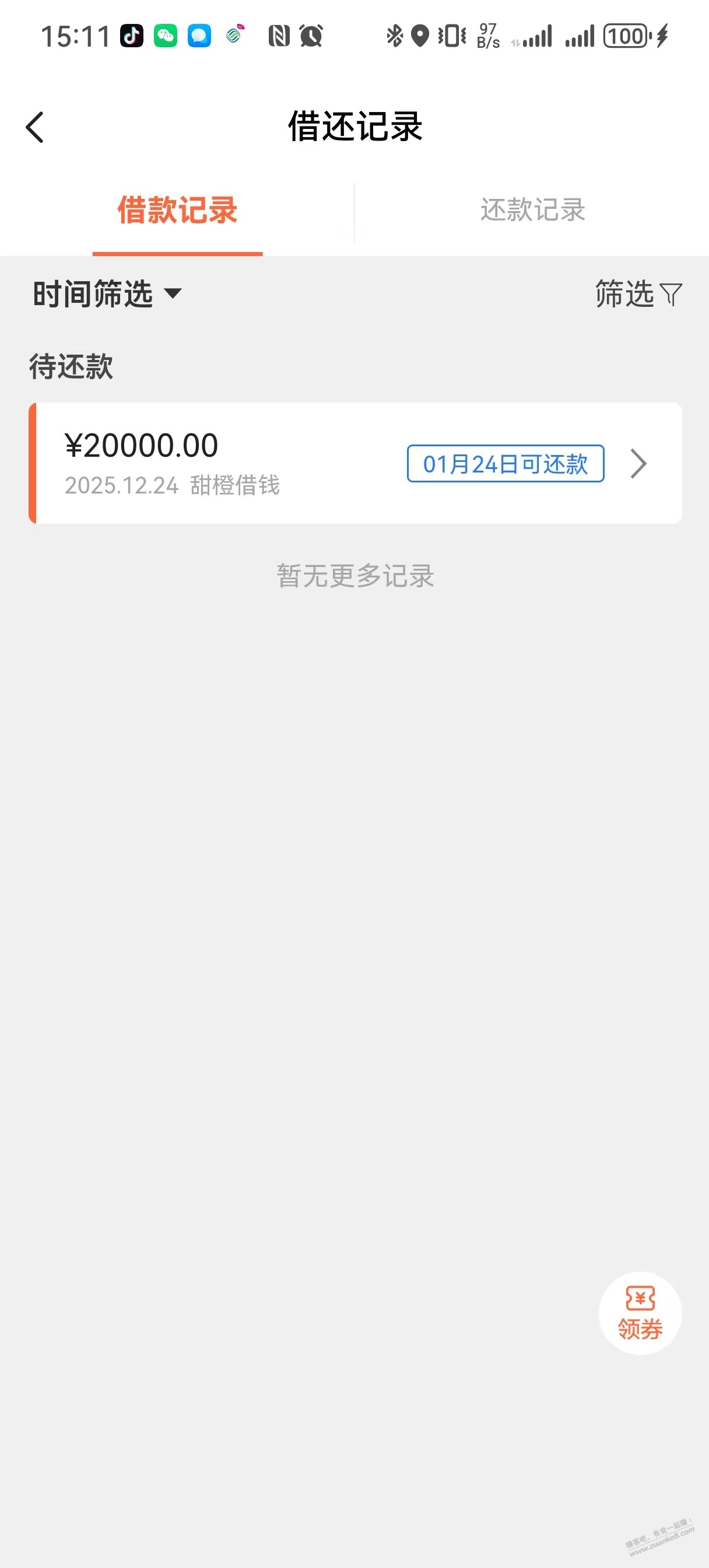Expand the 时间筛选 dropdown
The image size is (709, 1568).
click(108, 294)
